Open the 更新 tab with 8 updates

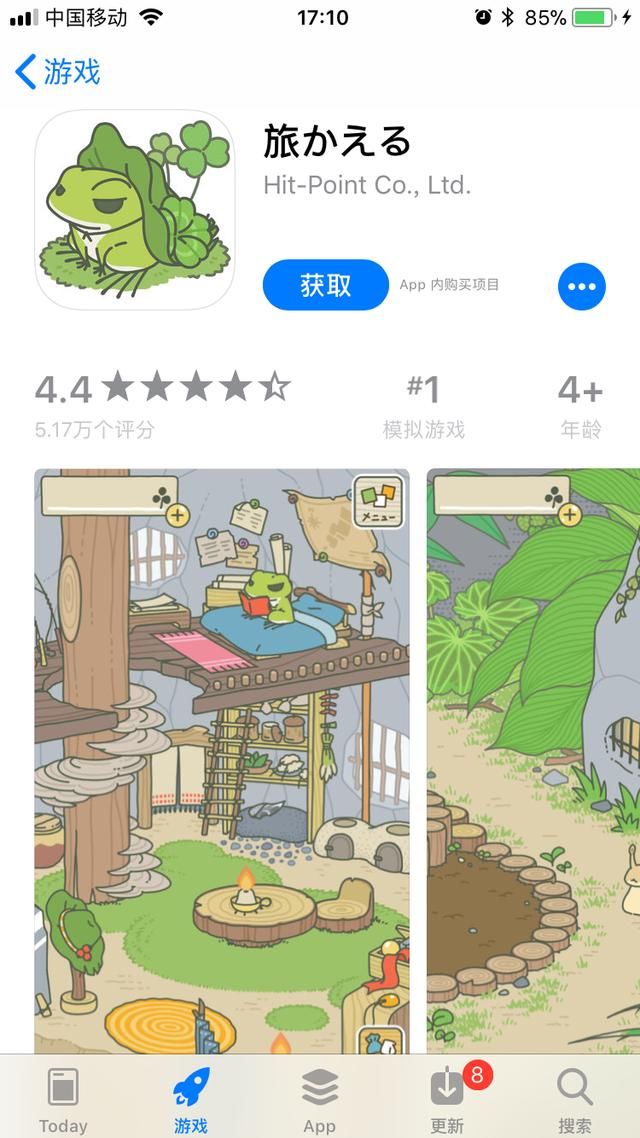click(x=447, y=1098)
